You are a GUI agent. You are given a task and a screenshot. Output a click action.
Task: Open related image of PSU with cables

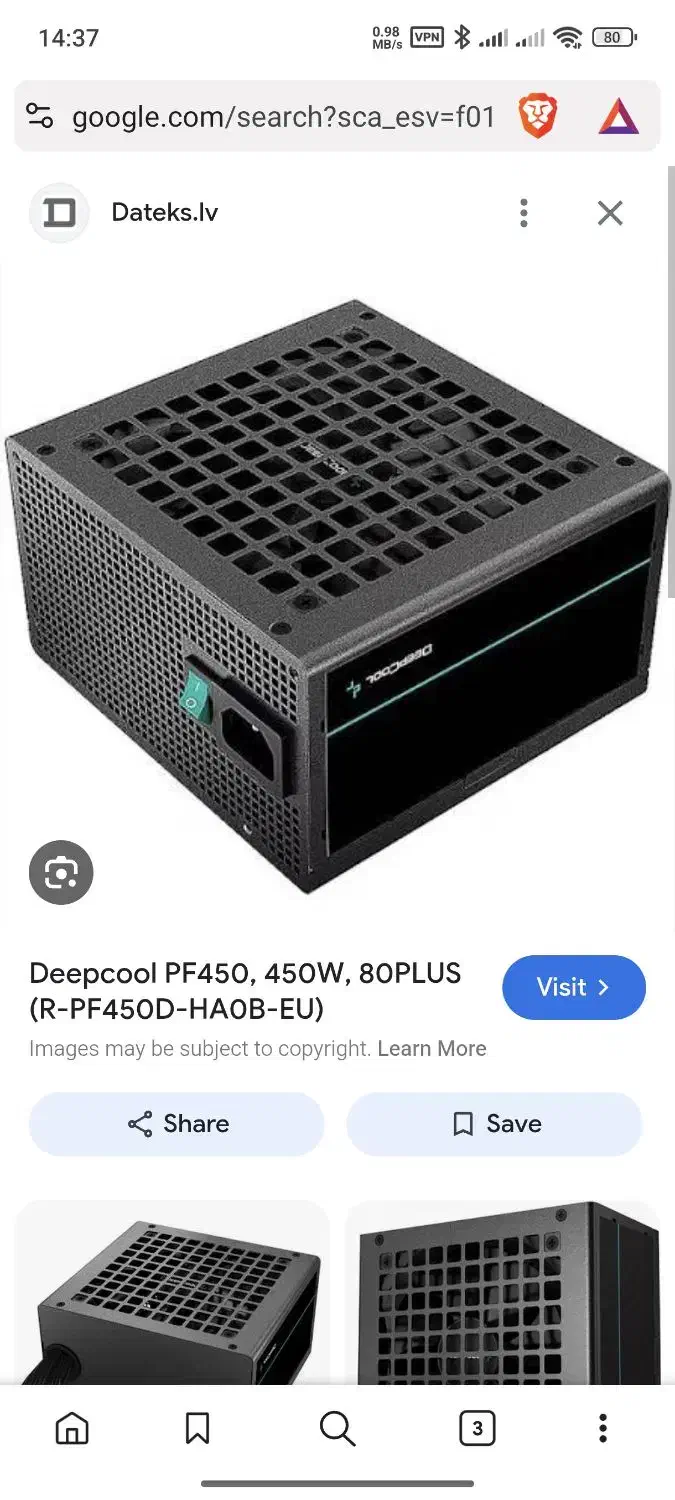pos(172,1292)
